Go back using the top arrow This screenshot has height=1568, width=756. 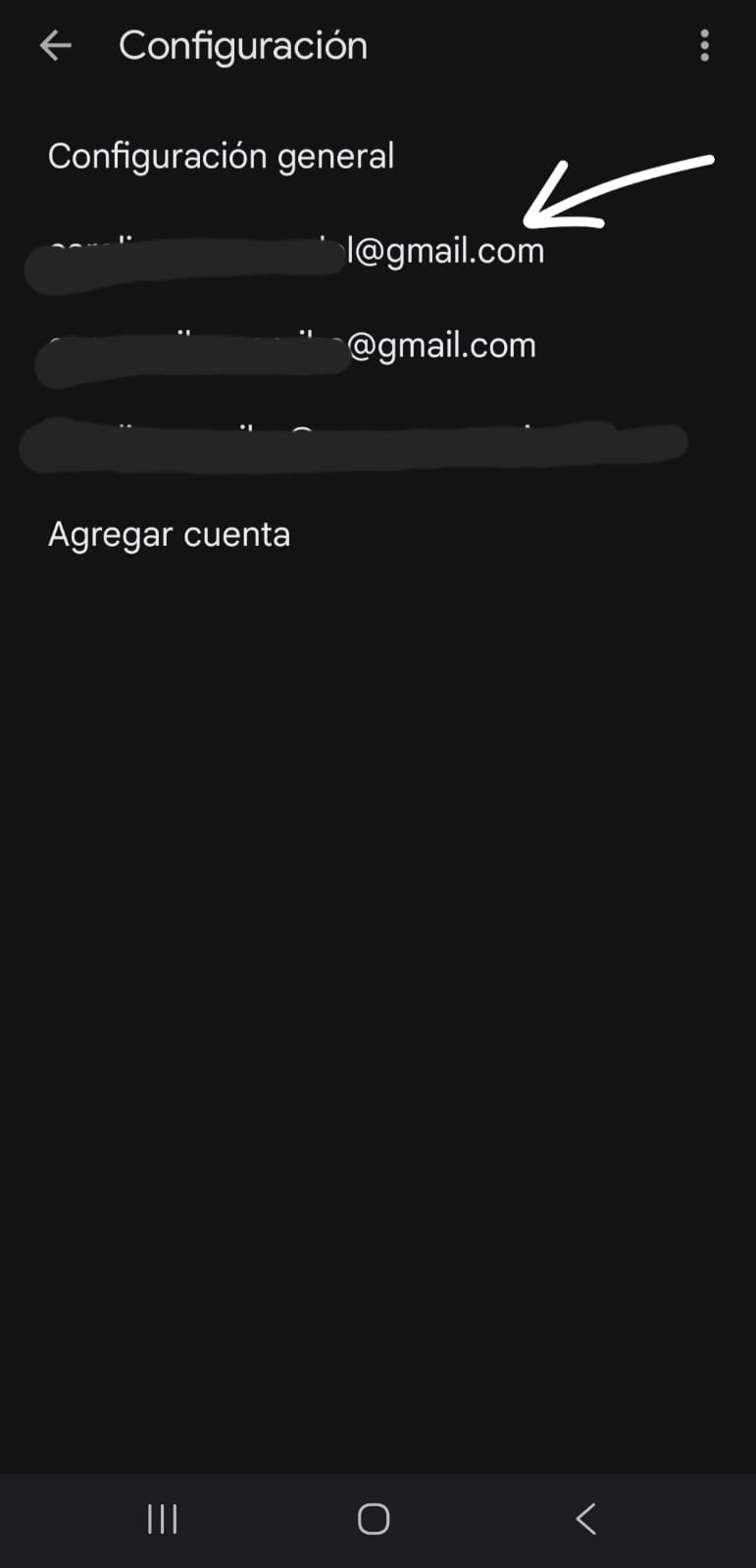[56, 46]
